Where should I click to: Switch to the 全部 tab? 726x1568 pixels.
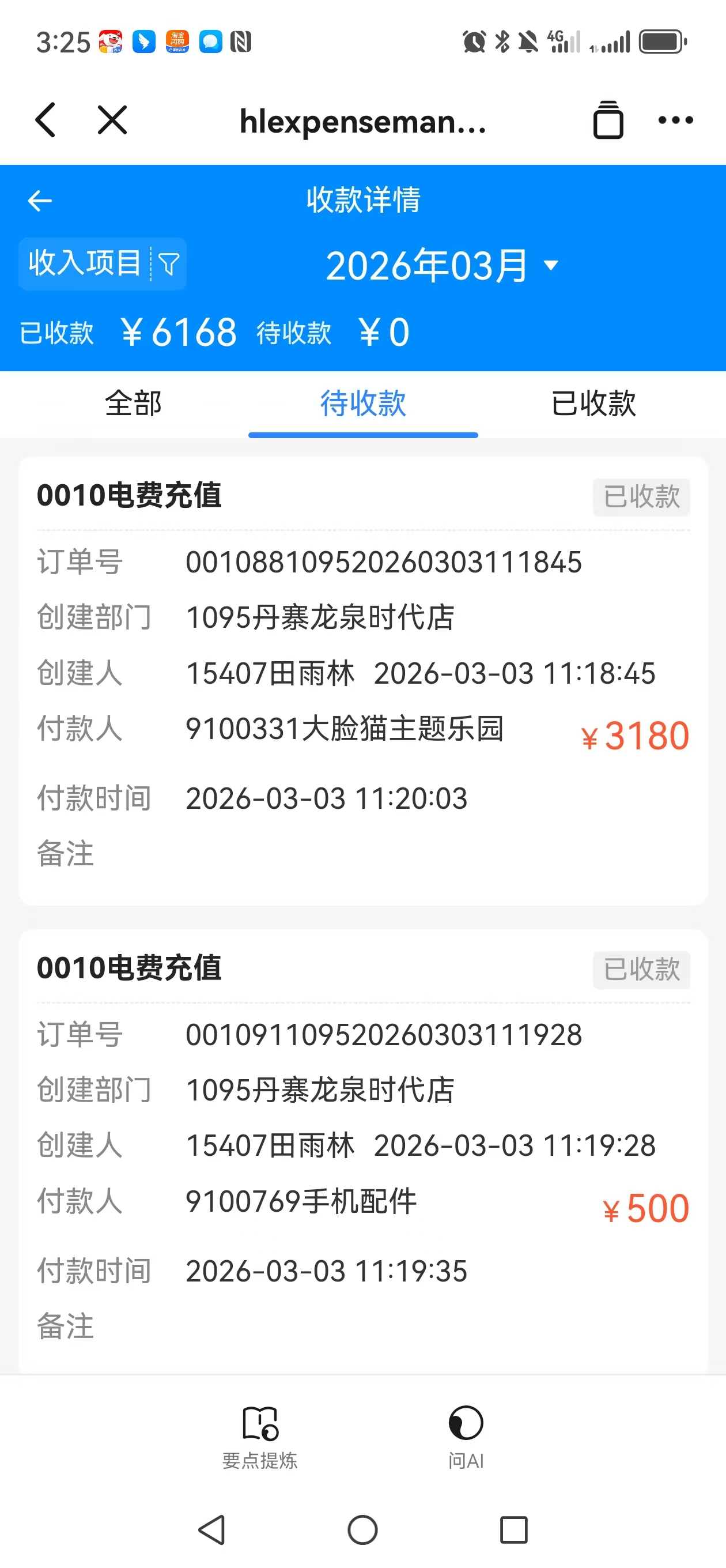click(133, 404)
